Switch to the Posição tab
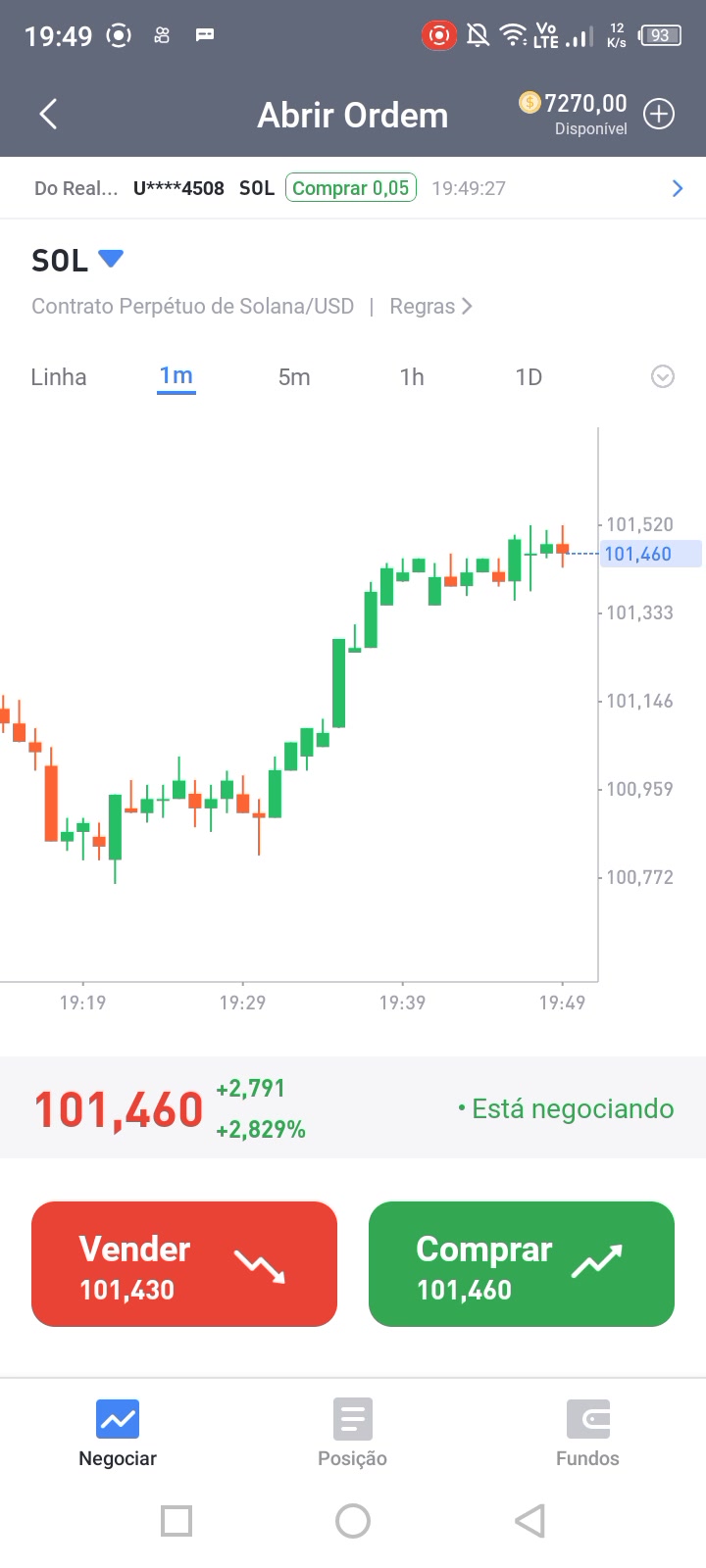Viewport: 706px width, 1568px height. [352, 1432]
